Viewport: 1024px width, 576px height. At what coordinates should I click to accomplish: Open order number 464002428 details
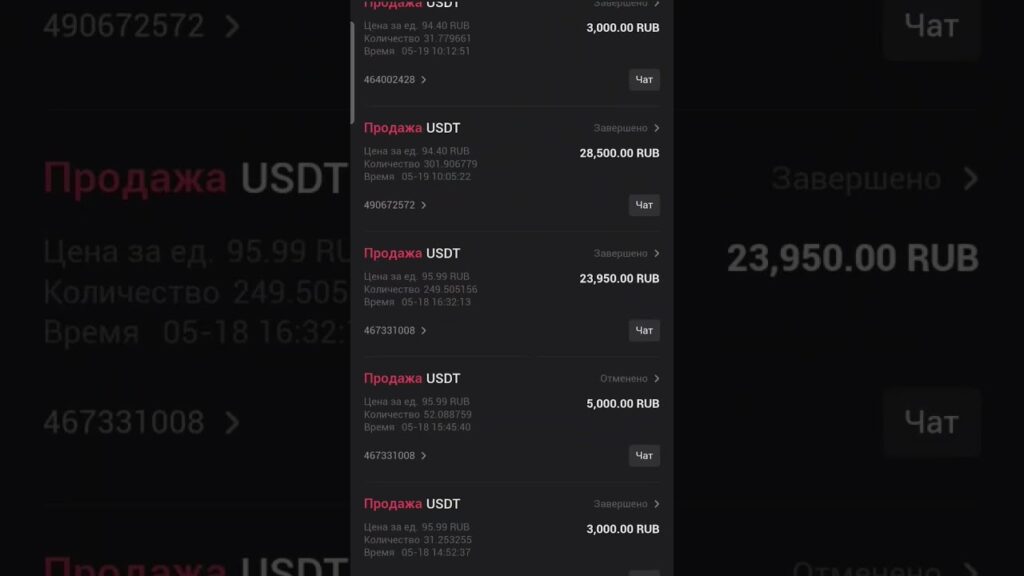395,80
